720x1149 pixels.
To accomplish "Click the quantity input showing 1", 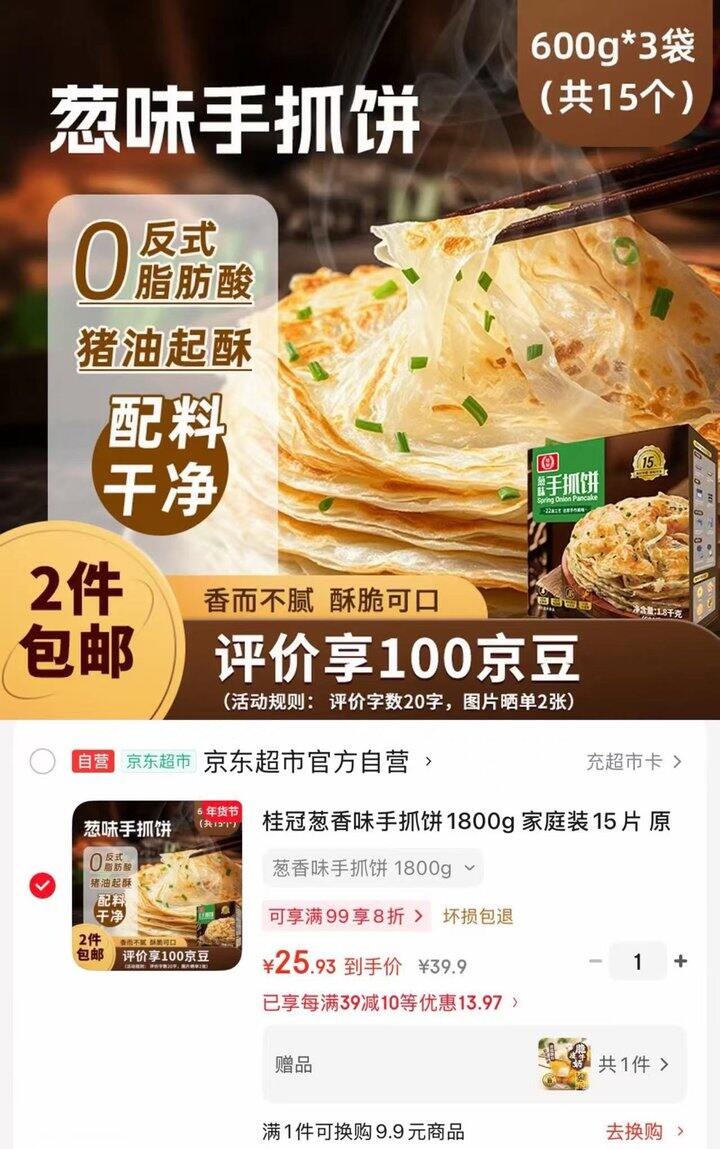I will (x=638, y=960).
